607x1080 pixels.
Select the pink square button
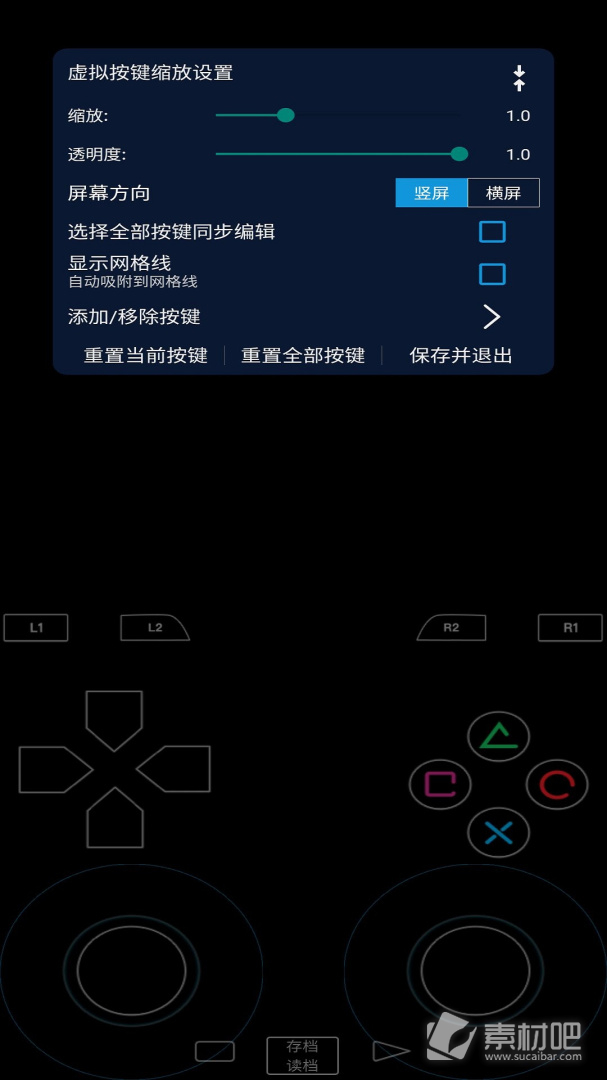[440, 784]
